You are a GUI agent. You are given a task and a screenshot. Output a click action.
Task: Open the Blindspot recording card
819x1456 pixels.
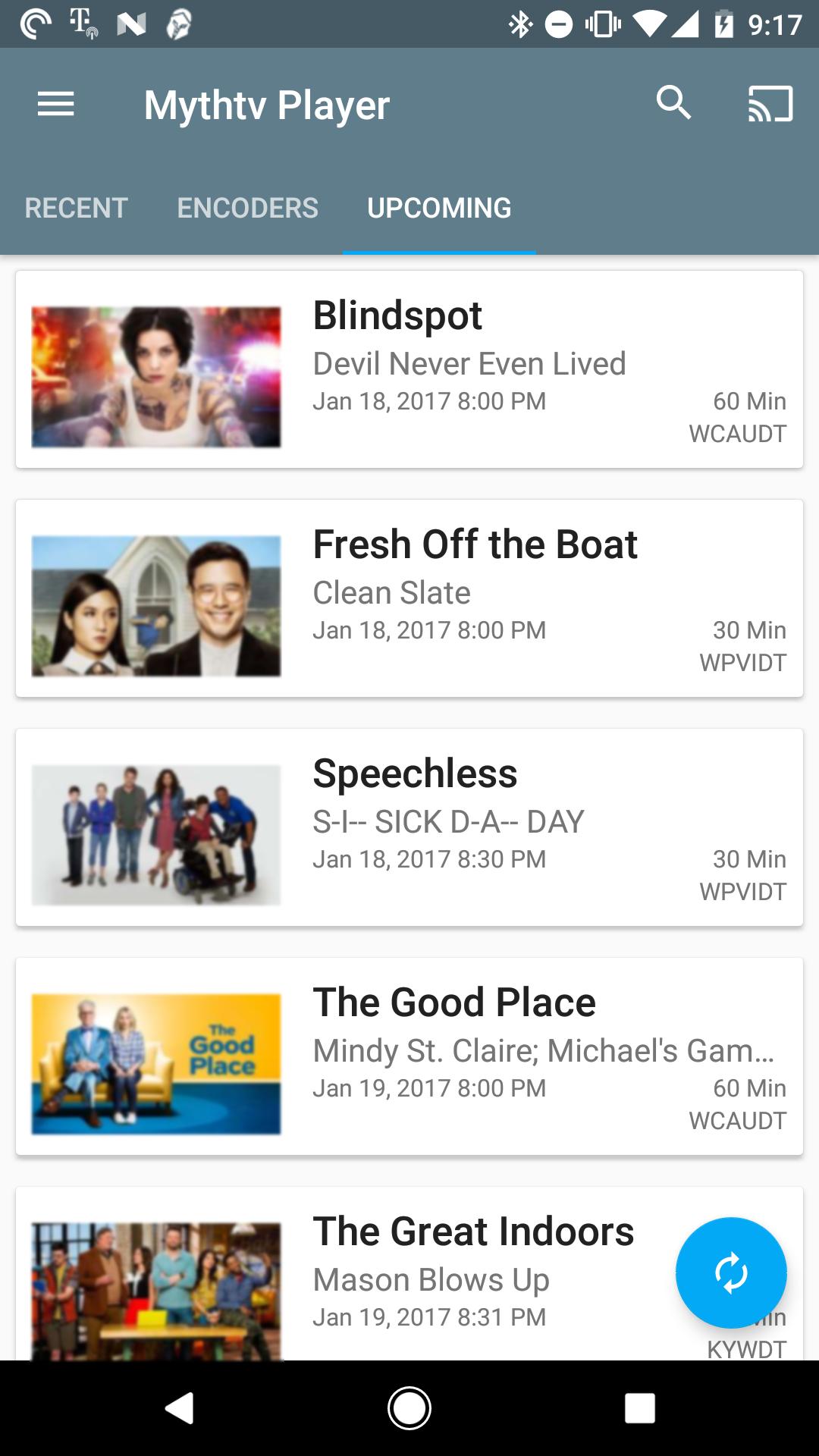point(409,369)
